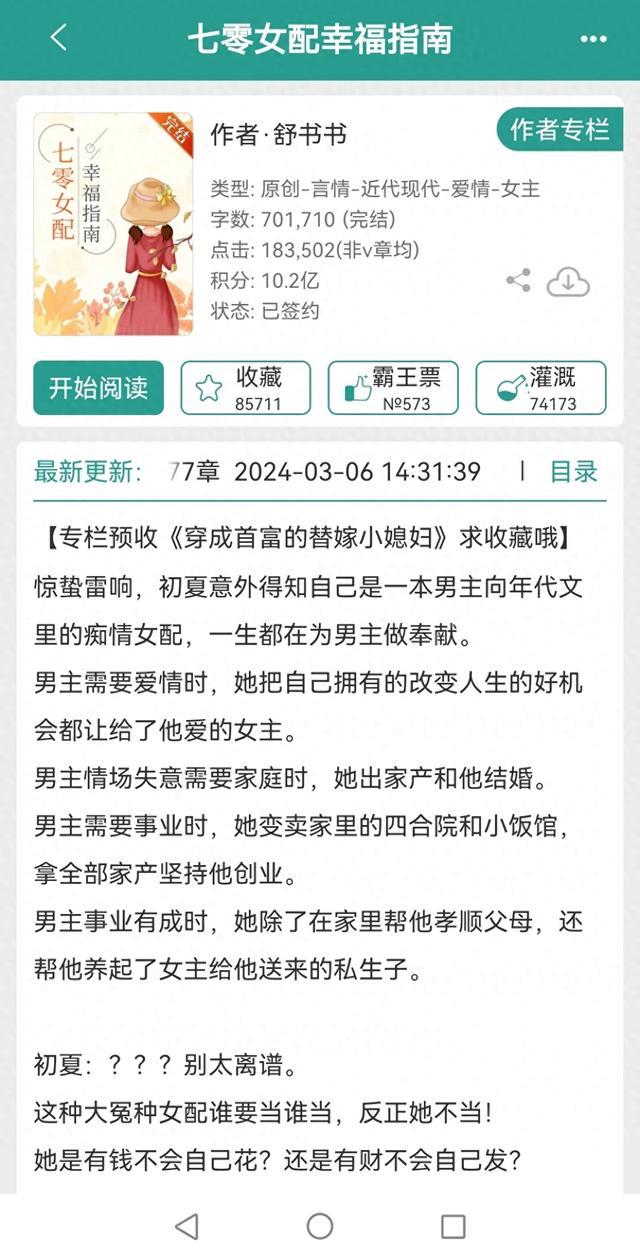Viewport: 640px width, 1259px height.
Task: Go back using the top-left arrow
Action: (58, 38)
